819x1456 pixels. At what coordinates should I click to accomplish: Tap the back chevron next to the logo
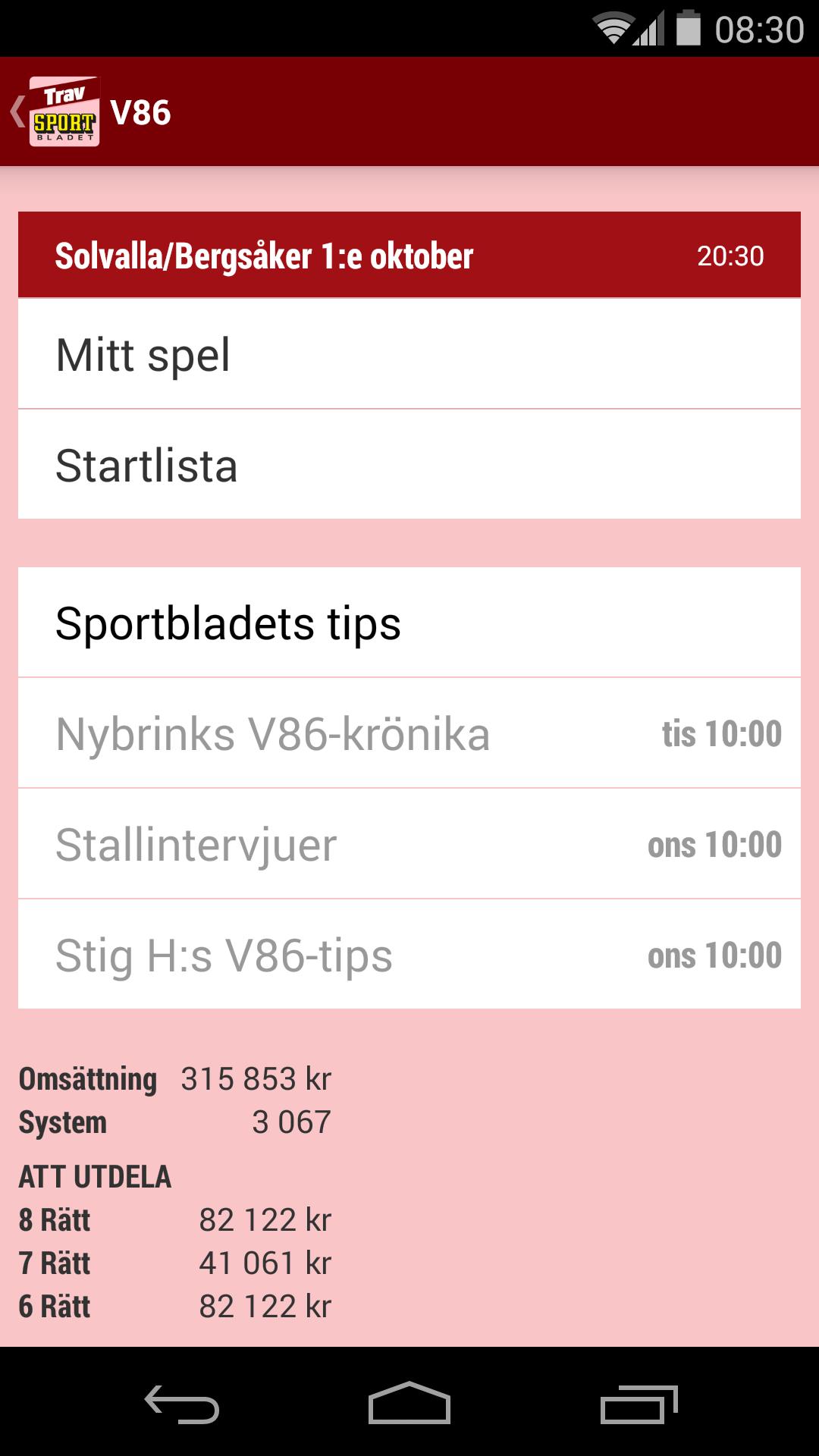(18, 111)
